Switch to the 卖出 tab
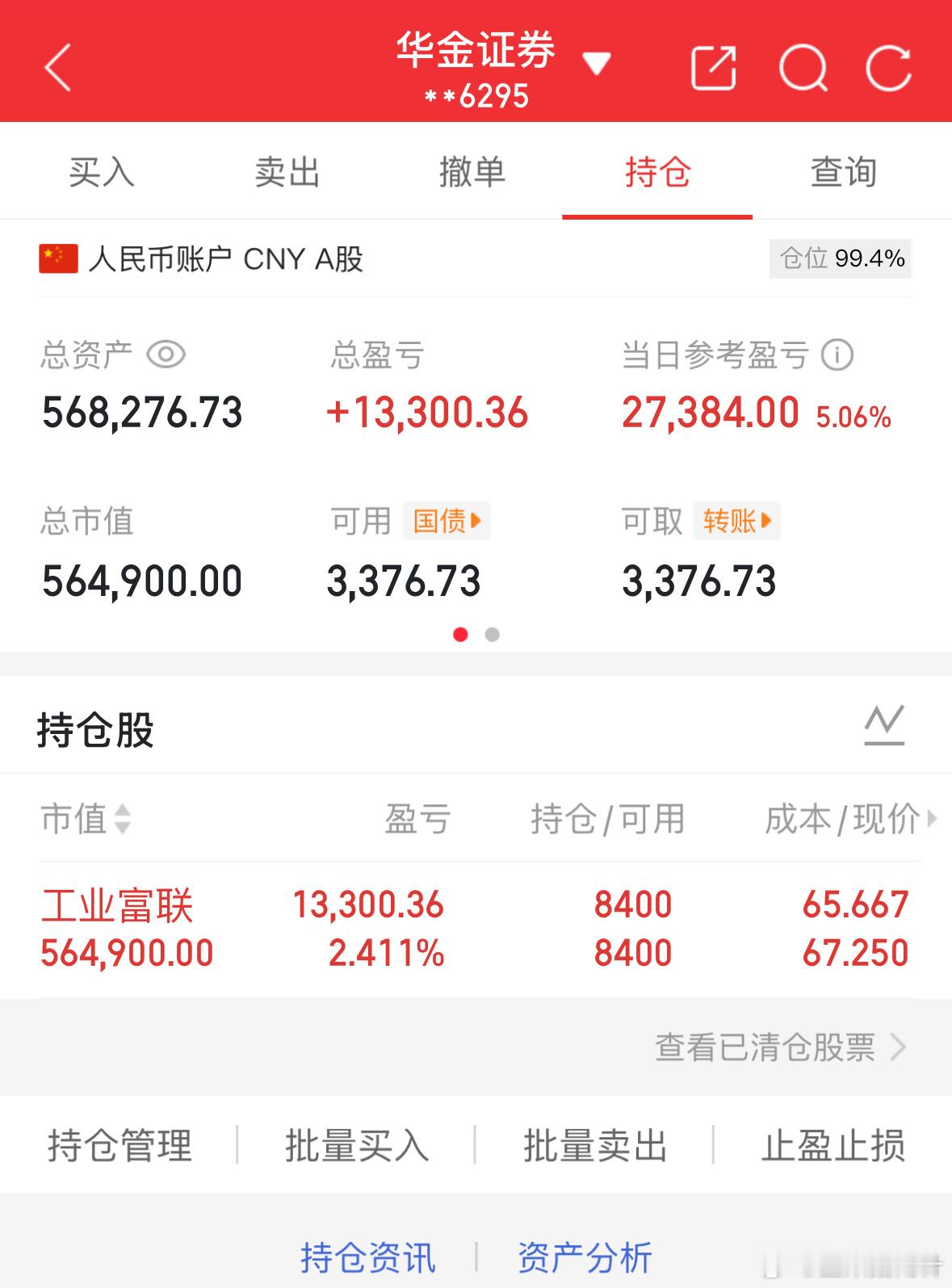The image size is (952, 1288). click(287, 172)
